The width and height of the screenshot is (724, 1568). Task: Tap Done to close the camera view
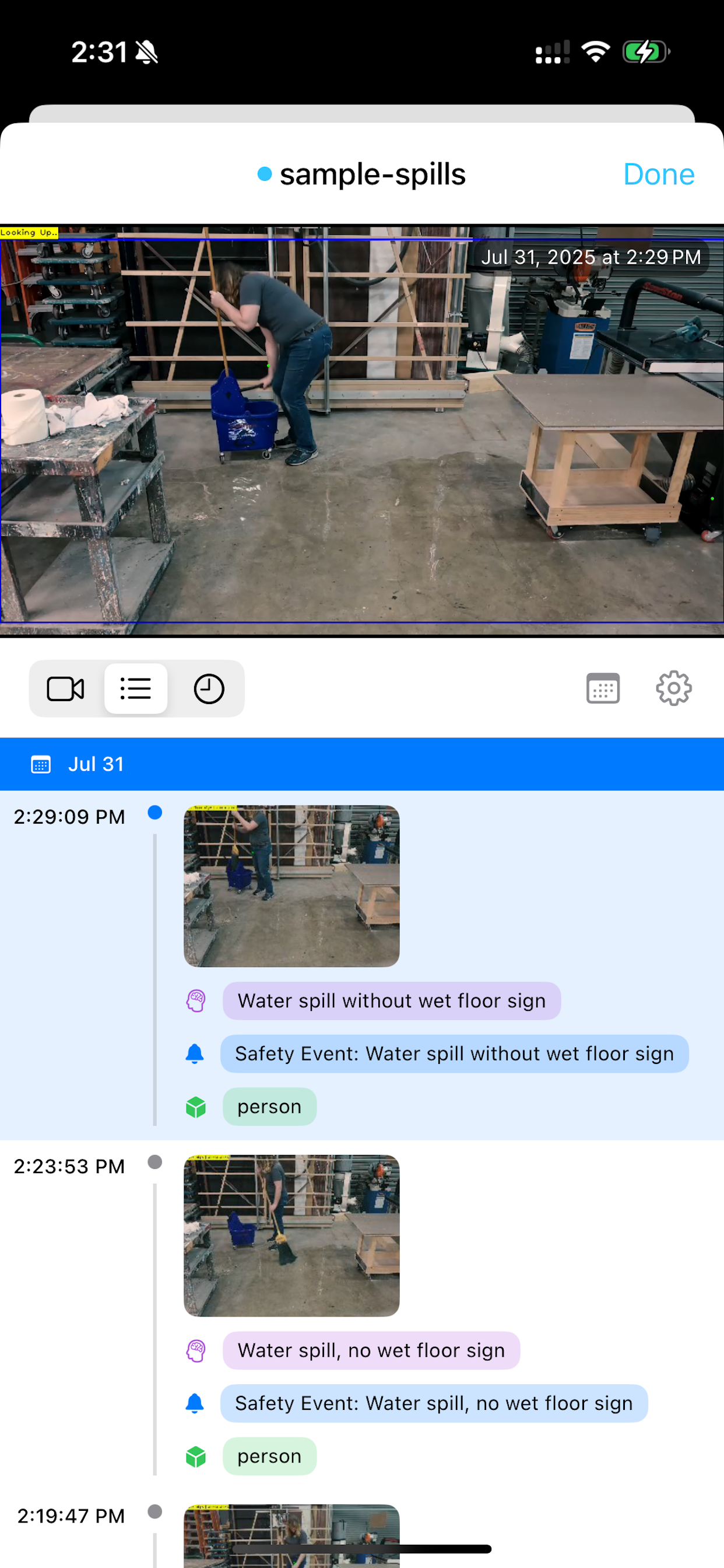pyautogui.click(x=658, y=174)
